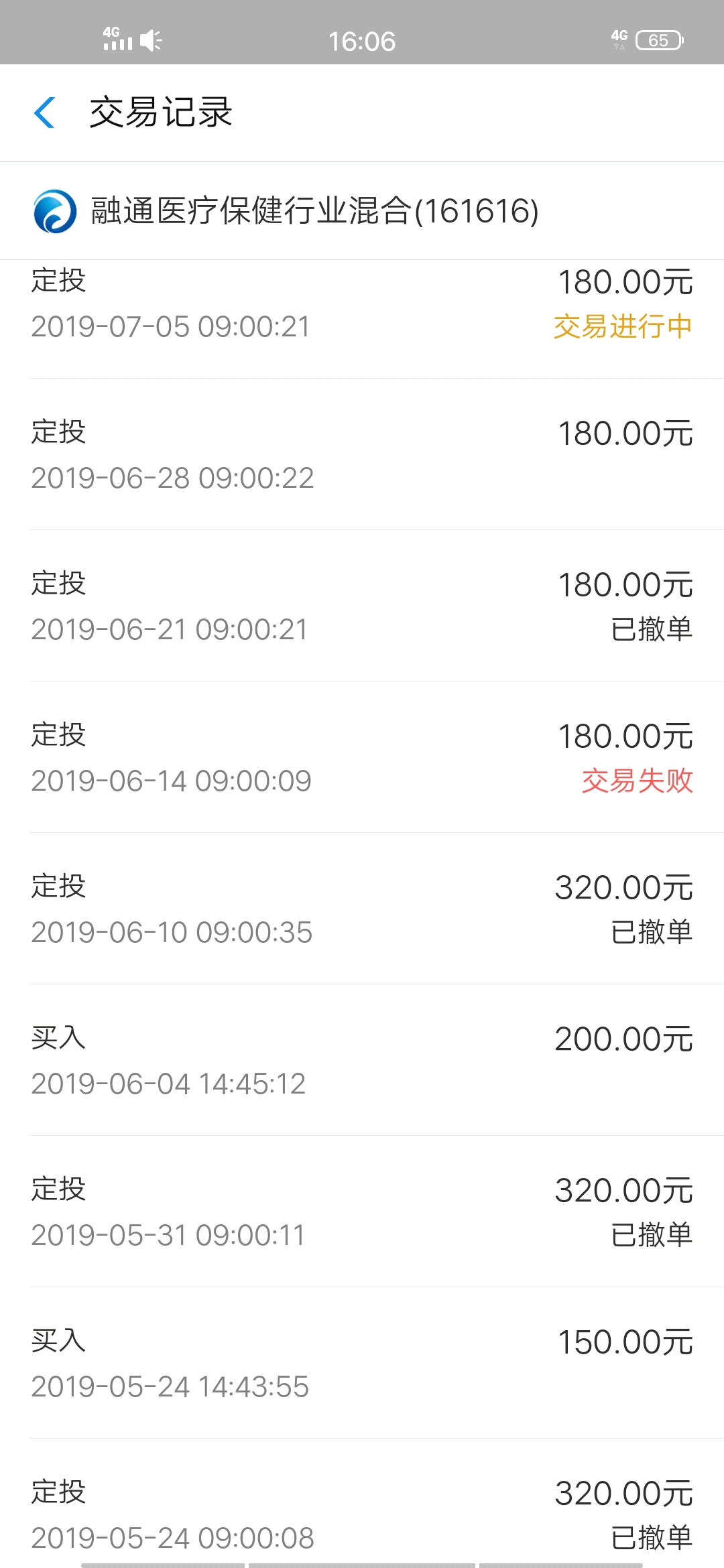Select the 交易进行中 pending status label
Screen dimensions: 724x1568
coord(622,326)
